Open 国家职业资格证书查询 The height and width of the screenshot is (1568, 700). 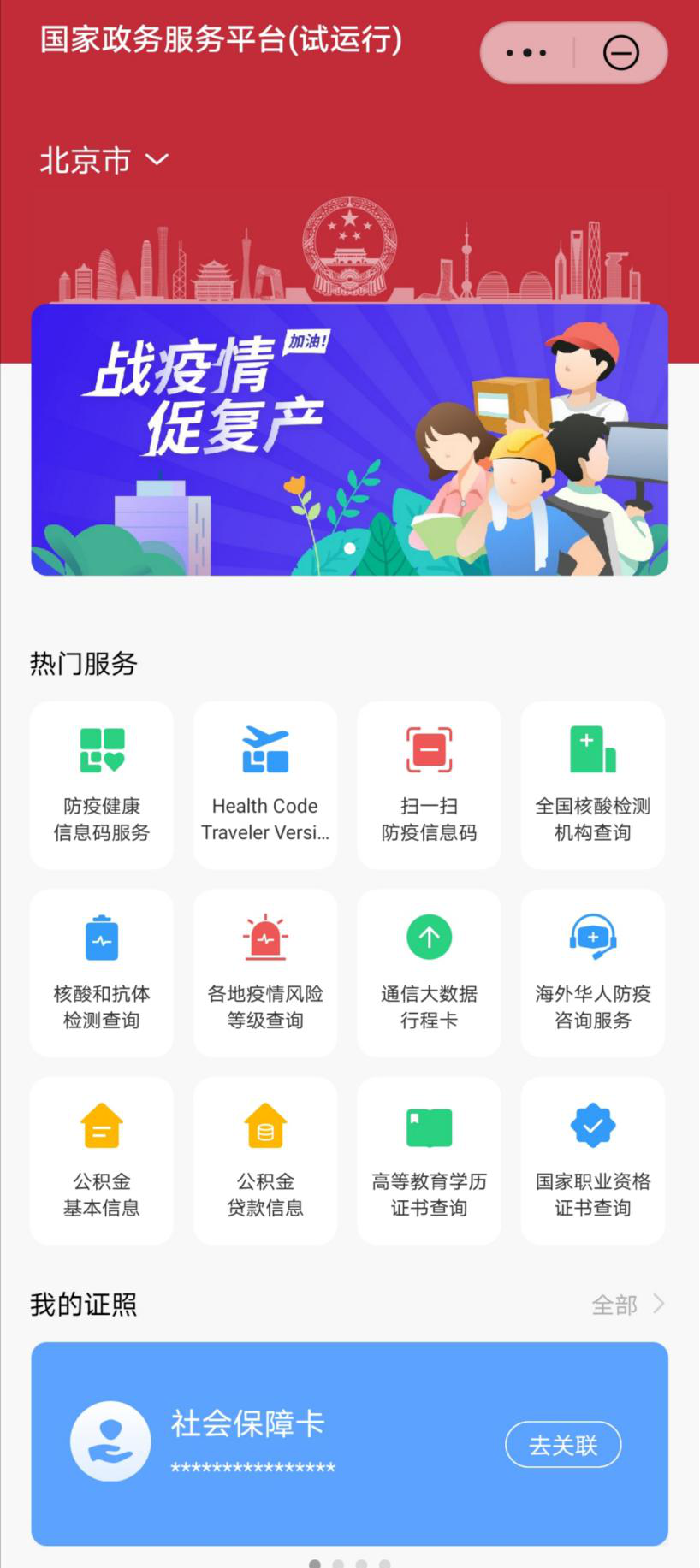coord(592,1160)
